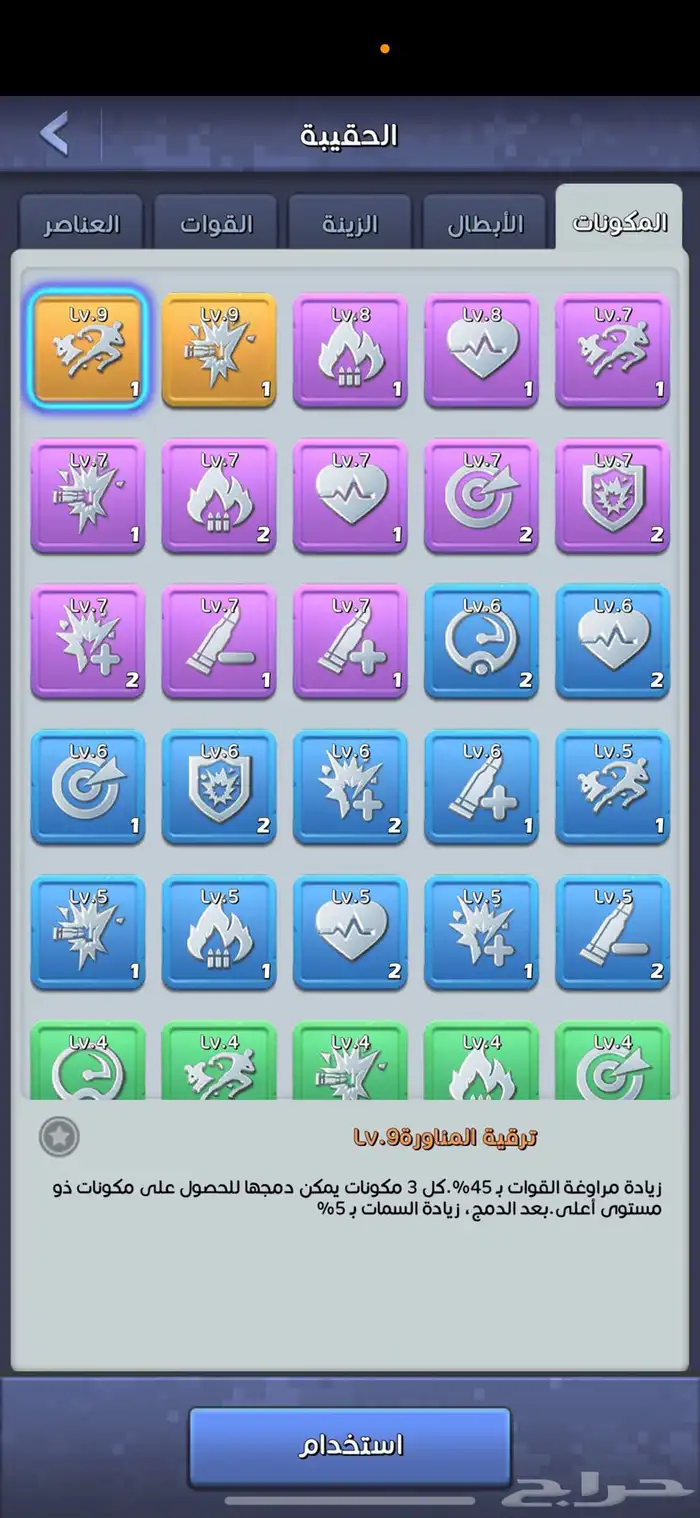Select the المكونات tab
The height and width of the screenshot is (1518, 700).
(x=619, y=221)
